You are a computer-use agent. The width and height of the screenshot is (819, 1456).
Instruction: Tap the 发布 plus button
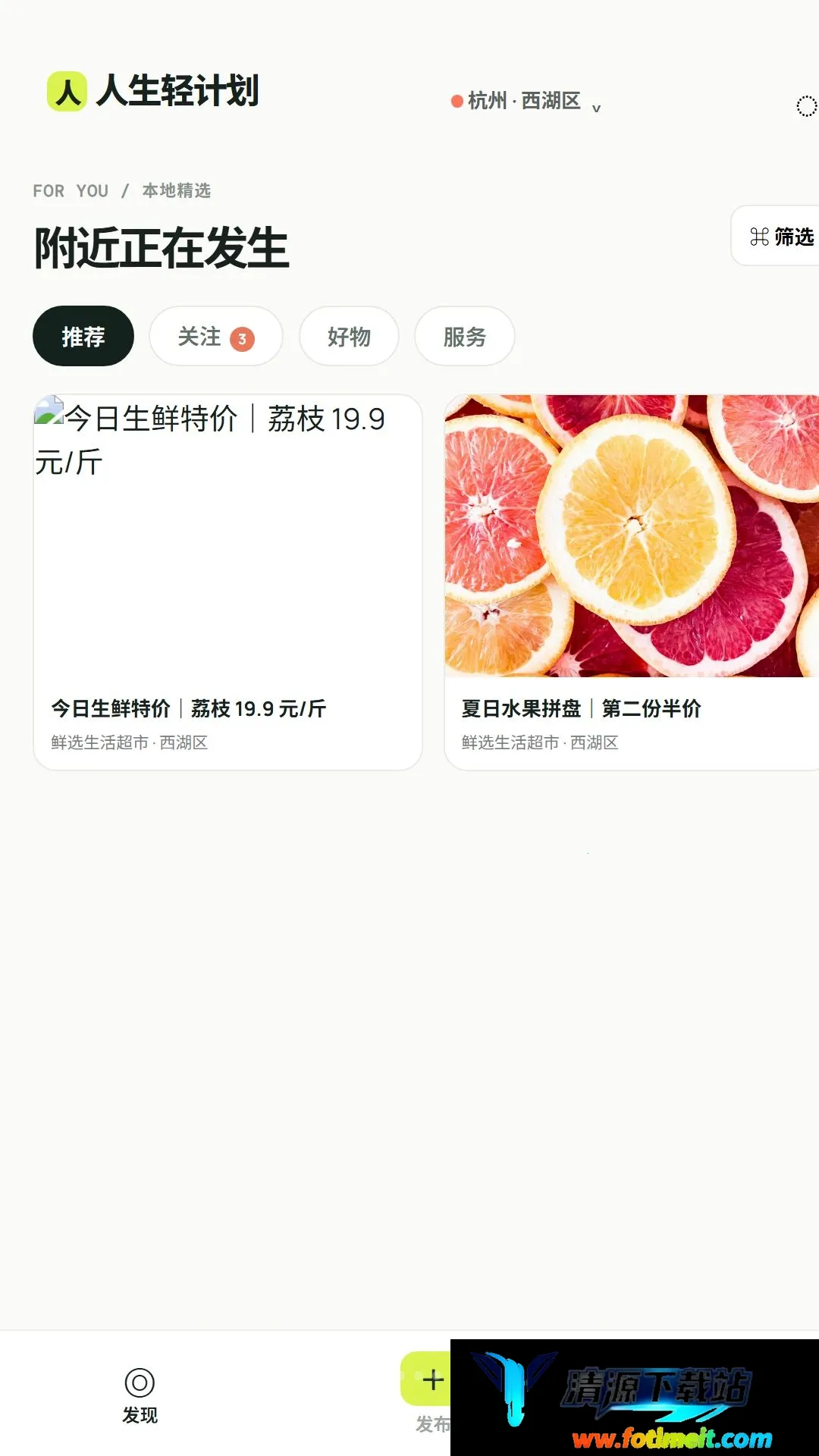click(426, 1379)
